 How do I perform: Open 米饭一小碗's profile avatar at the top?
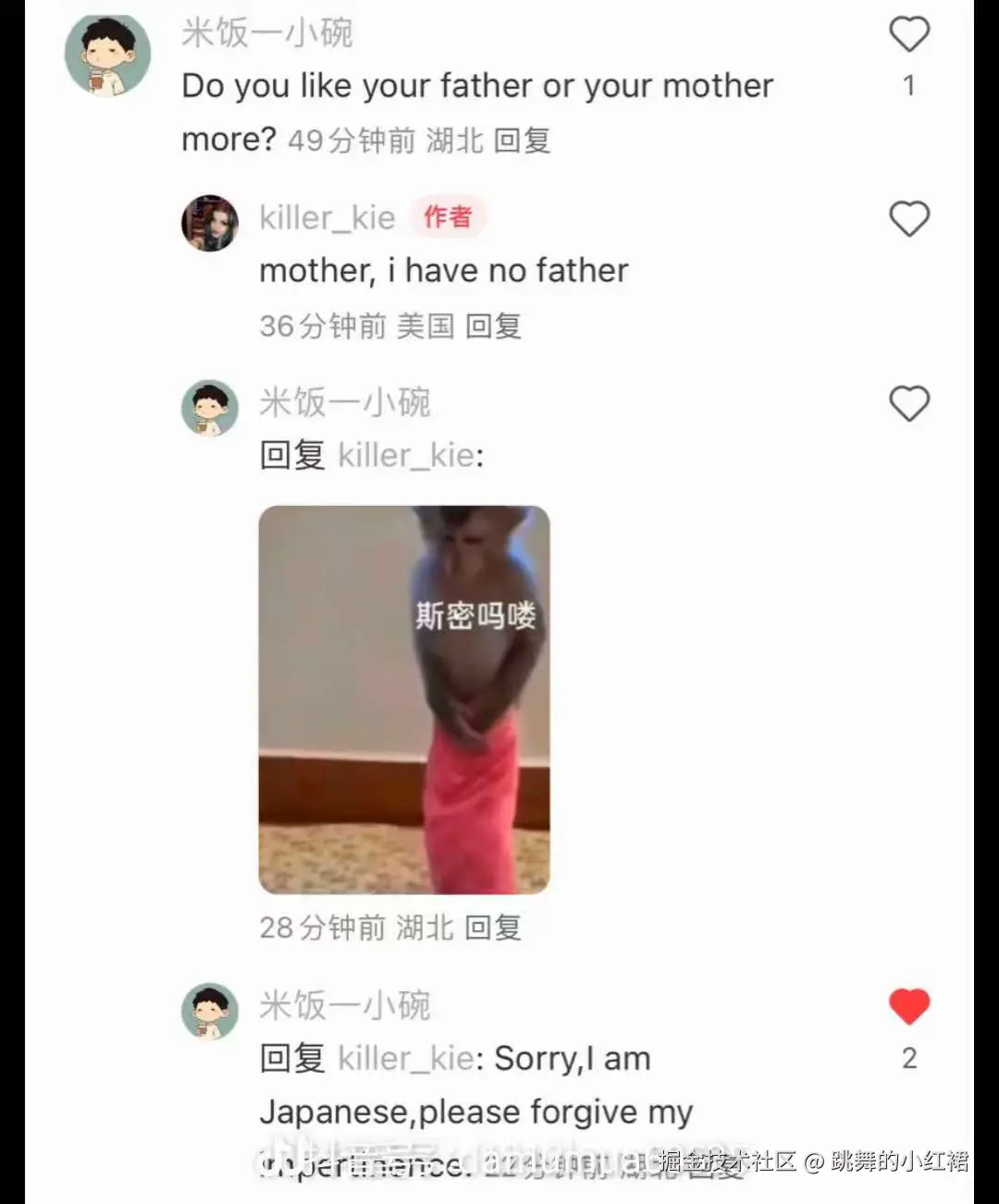point(107,54)
